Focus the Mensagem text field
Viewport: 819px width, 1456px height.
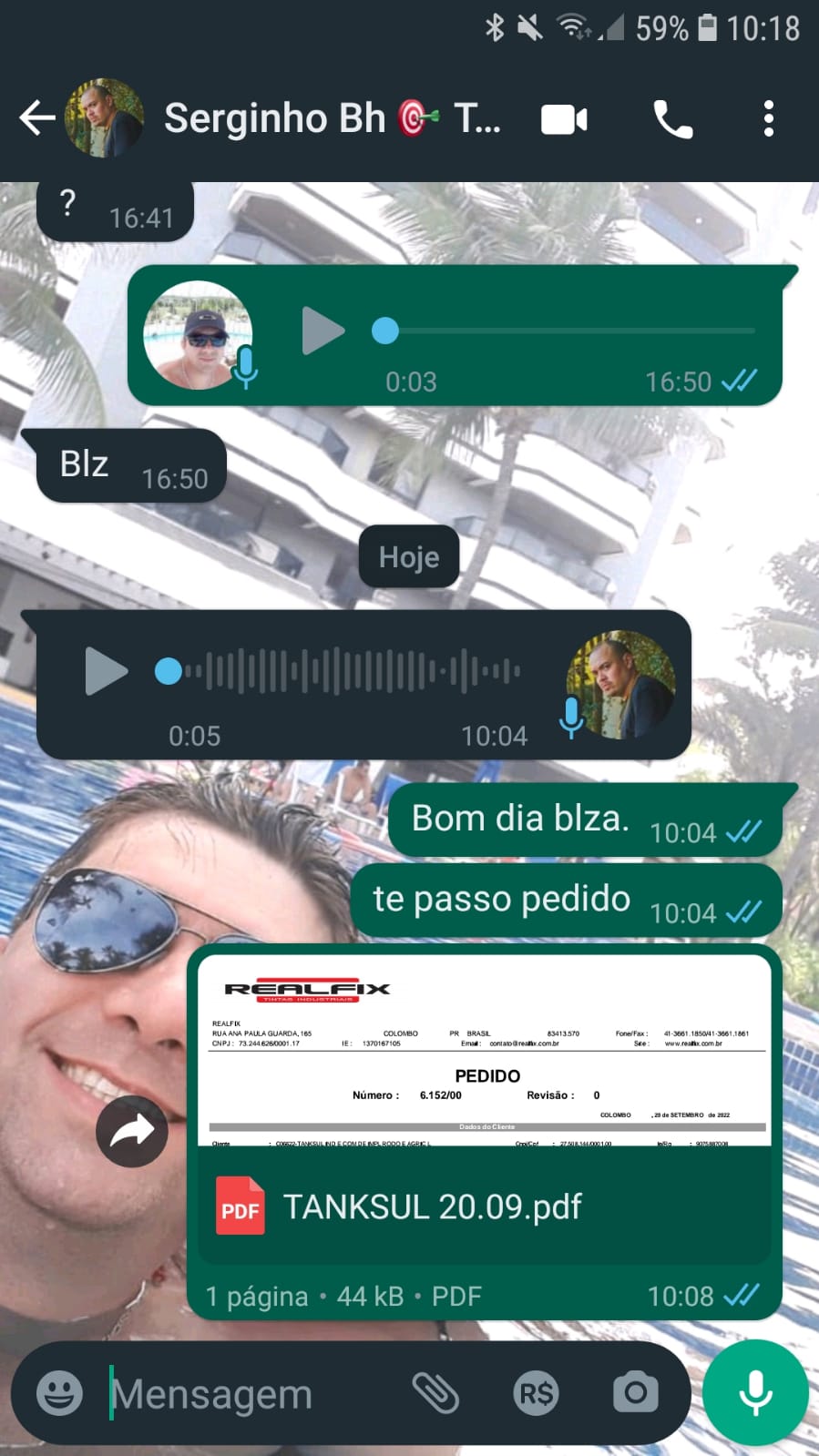(x=246, y=1393)
